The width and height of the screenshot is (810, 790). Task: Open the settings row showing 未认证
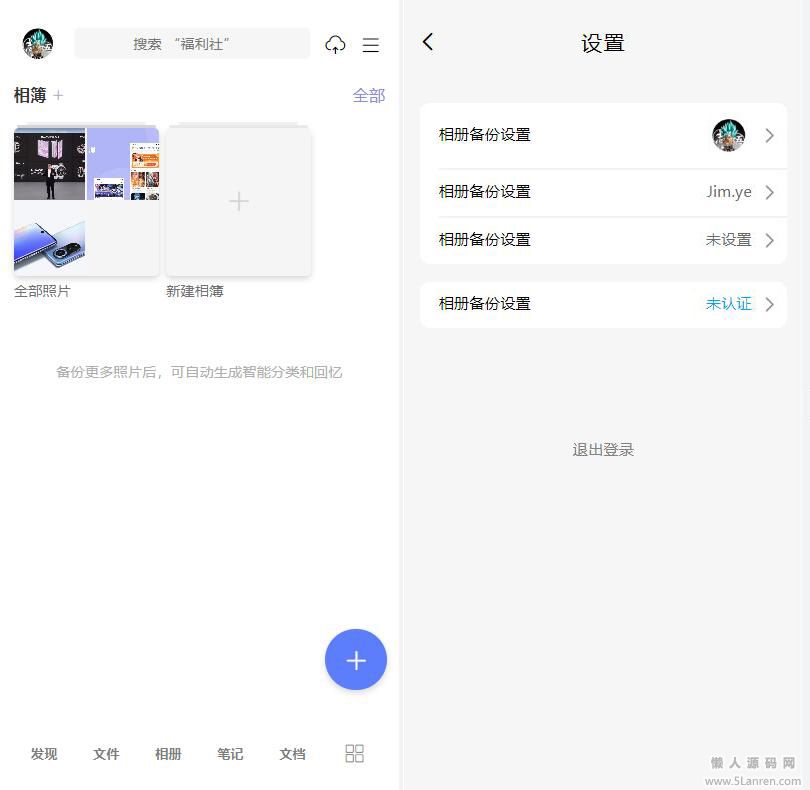tap(603, 304)
